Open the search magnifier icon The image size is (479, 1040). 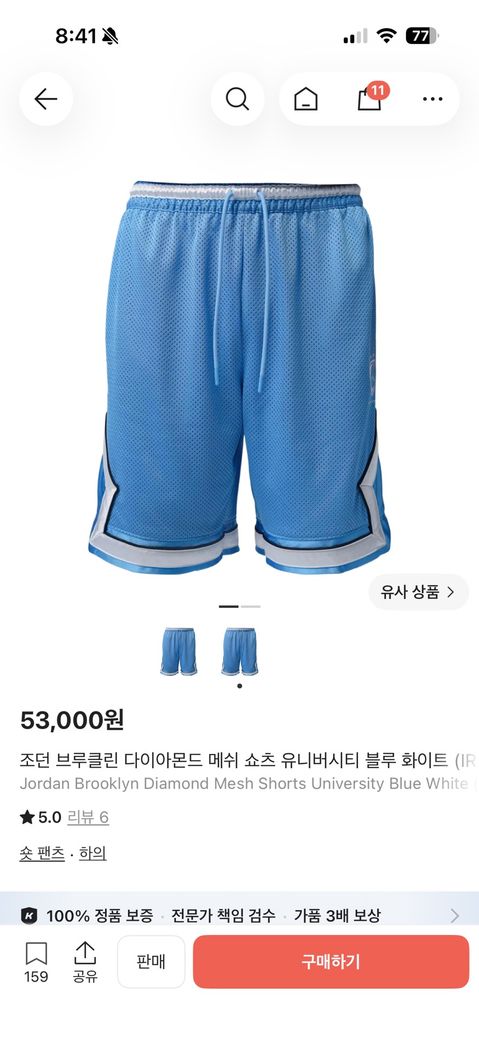coord(237,99)
